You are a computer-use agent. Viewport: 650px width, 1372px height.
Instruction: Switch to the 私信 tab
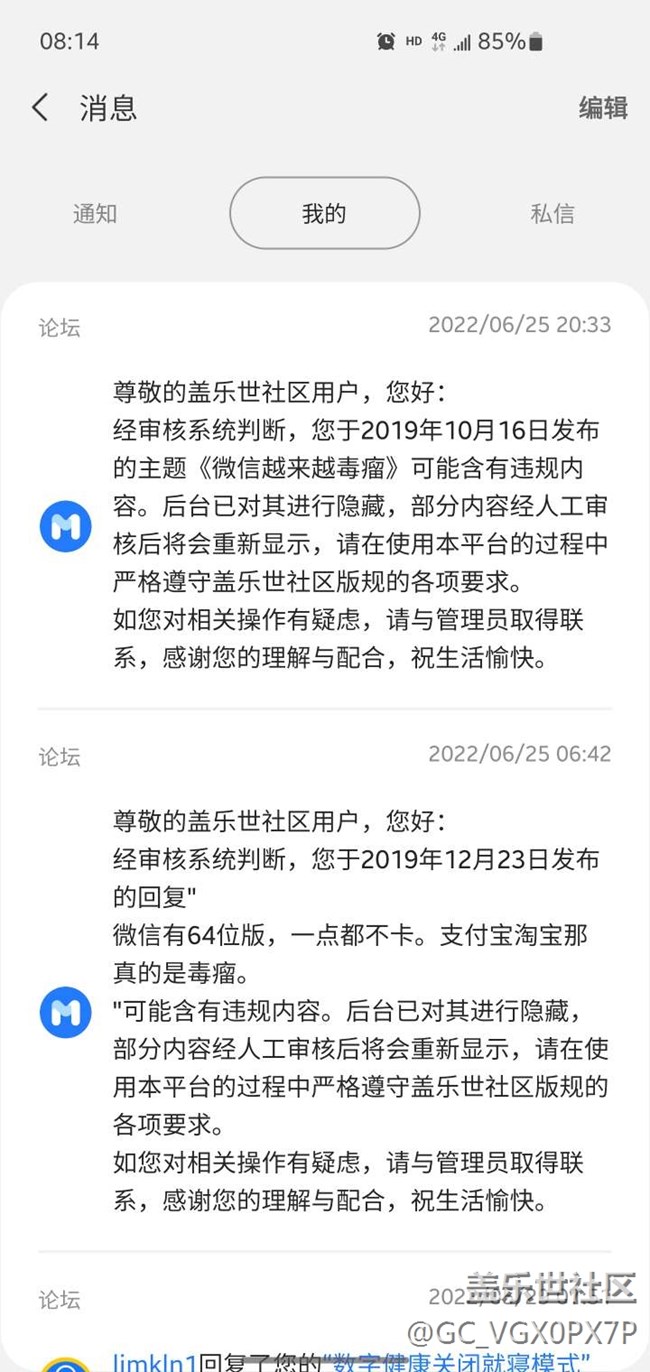click(552, 213)
